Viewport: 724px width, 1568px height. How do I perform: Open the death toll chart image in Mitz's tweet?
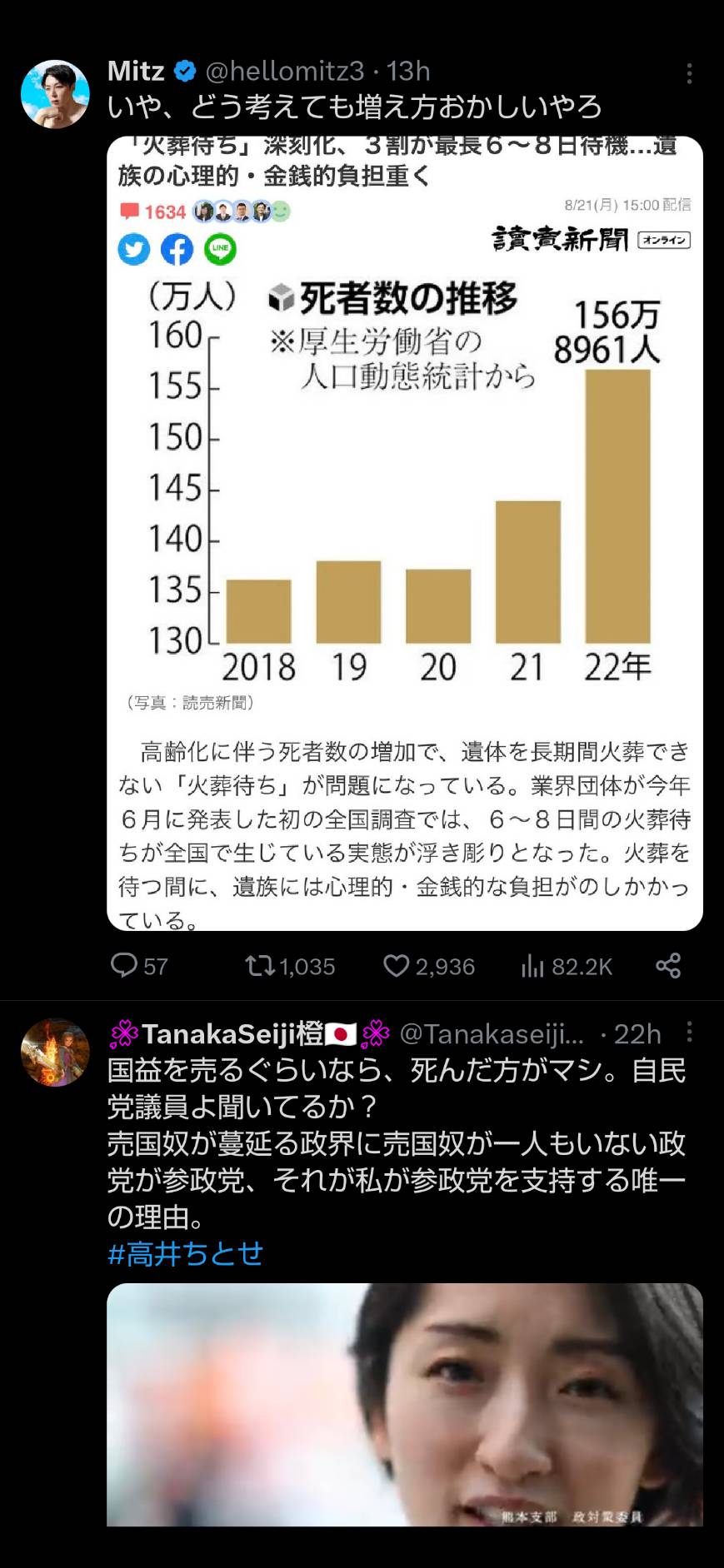pos(405,533)
